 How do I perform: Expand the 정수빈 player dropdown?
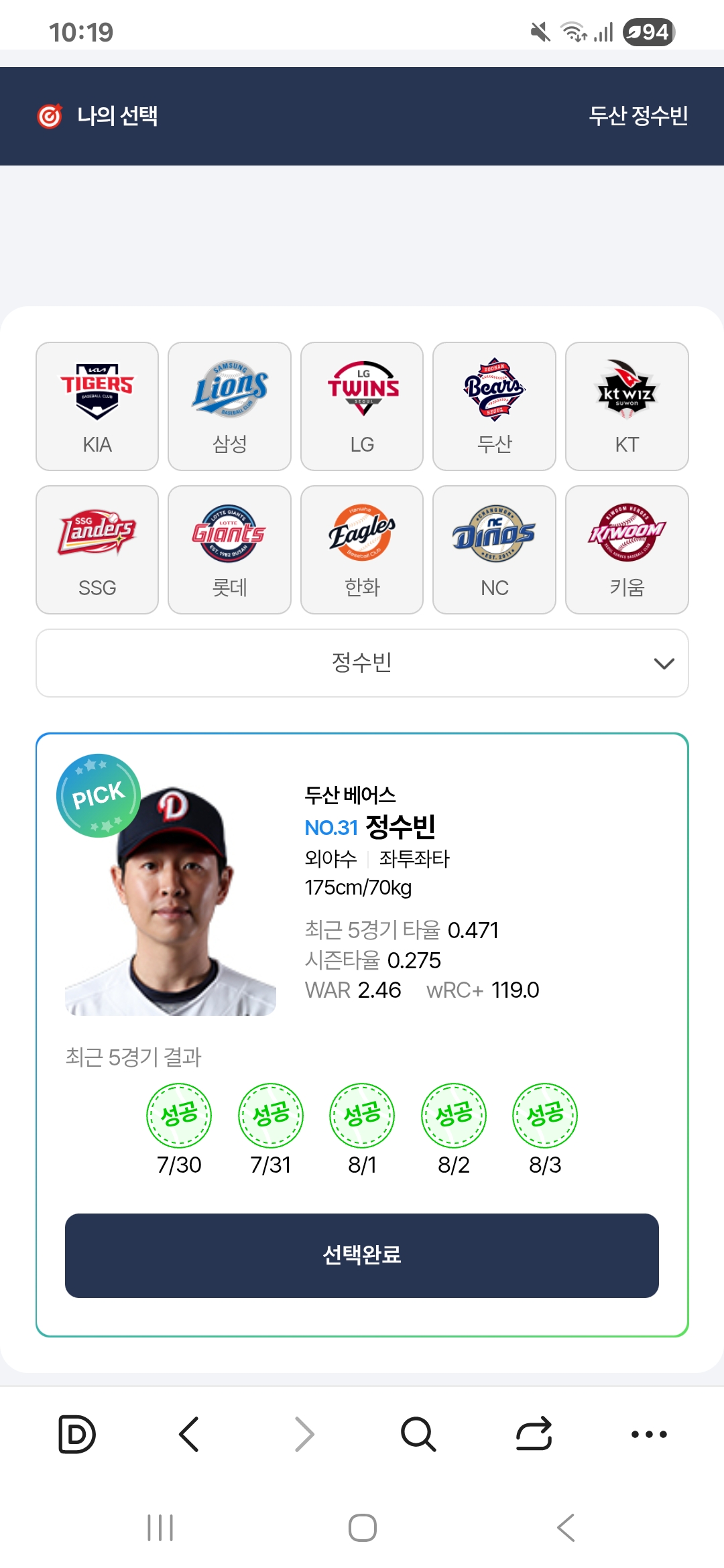[362, 663]
